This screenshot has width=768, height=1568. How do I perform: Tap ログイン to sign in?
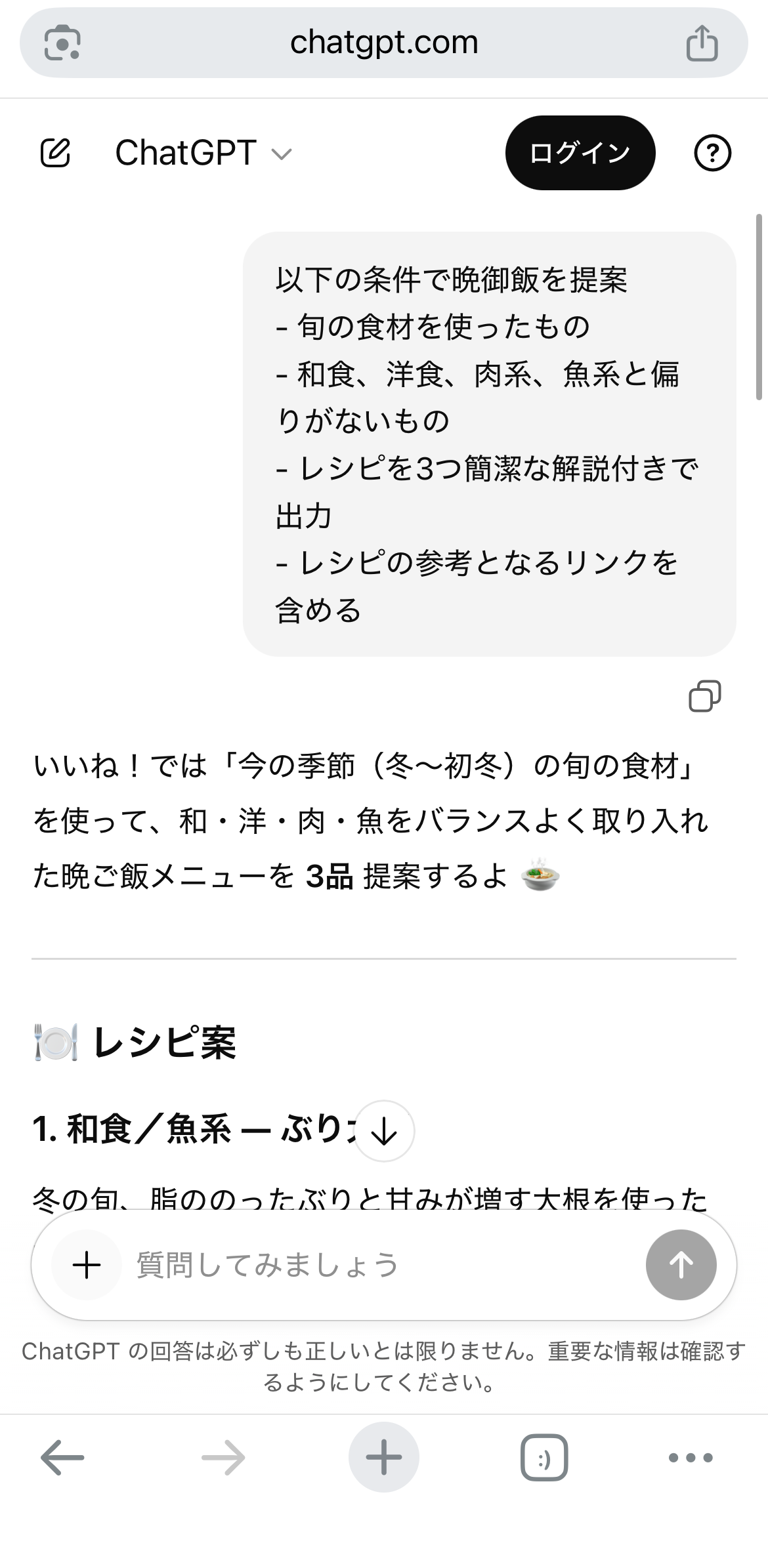(580, 152)
